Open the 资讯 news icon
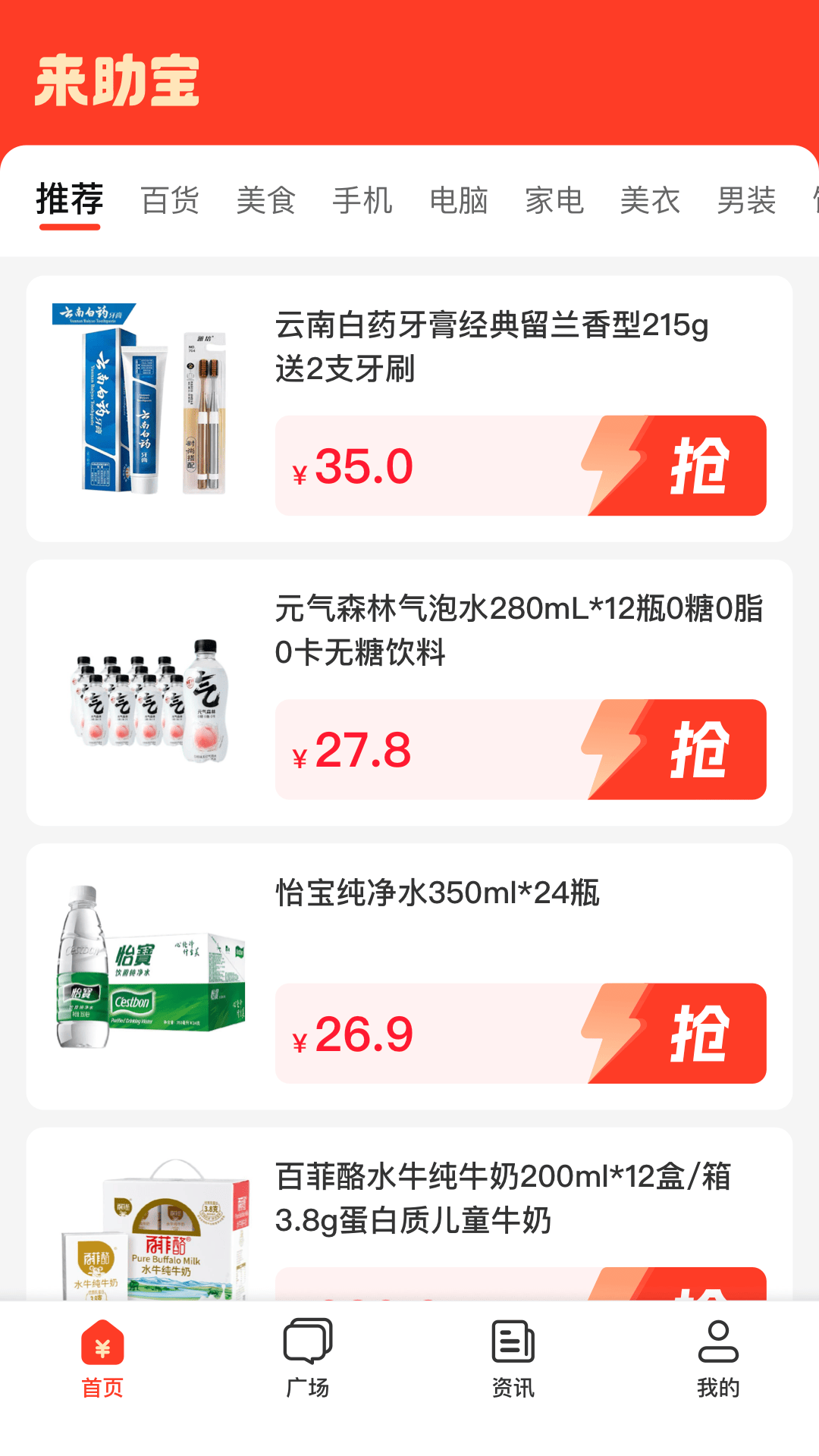 tap(512, 1342)
